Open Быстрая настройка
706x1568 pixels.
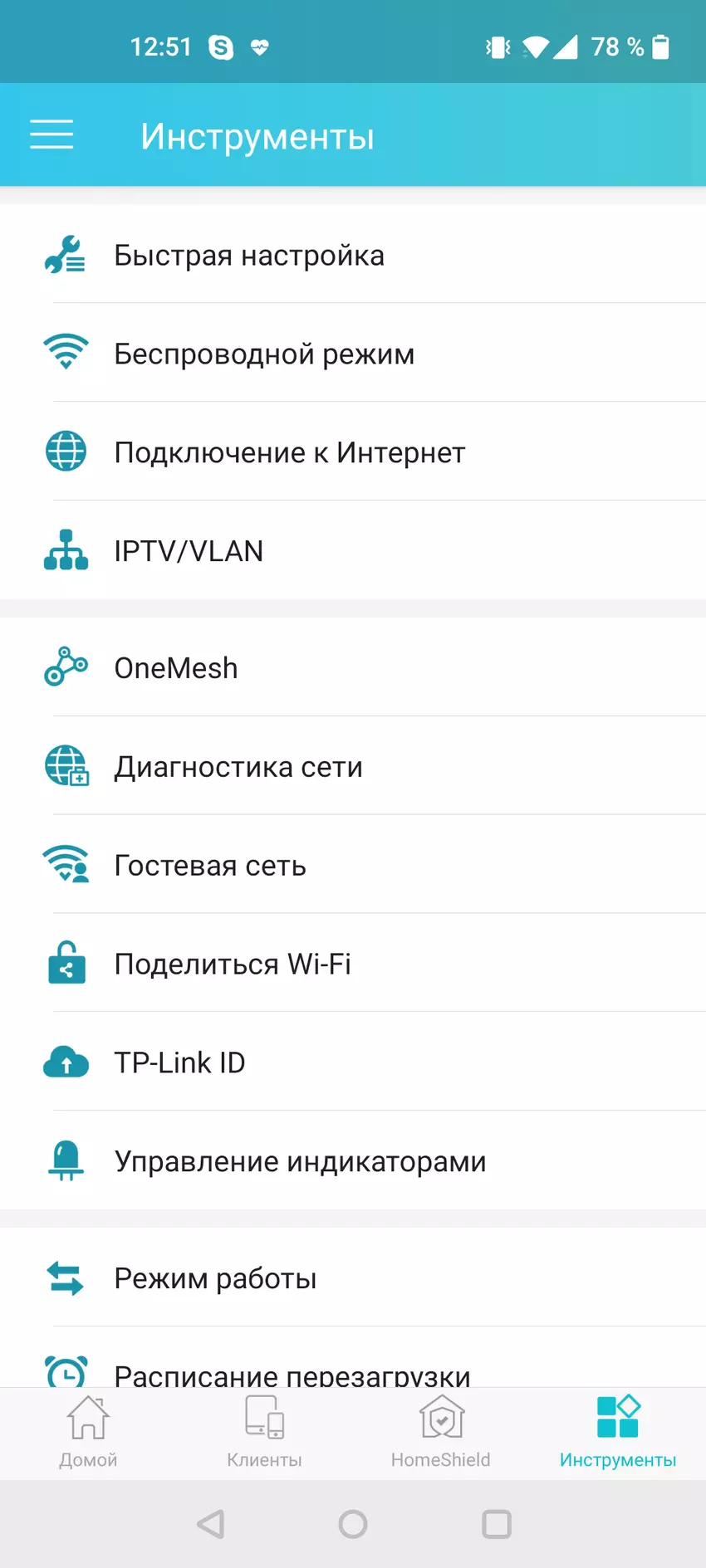pos(249,256)
